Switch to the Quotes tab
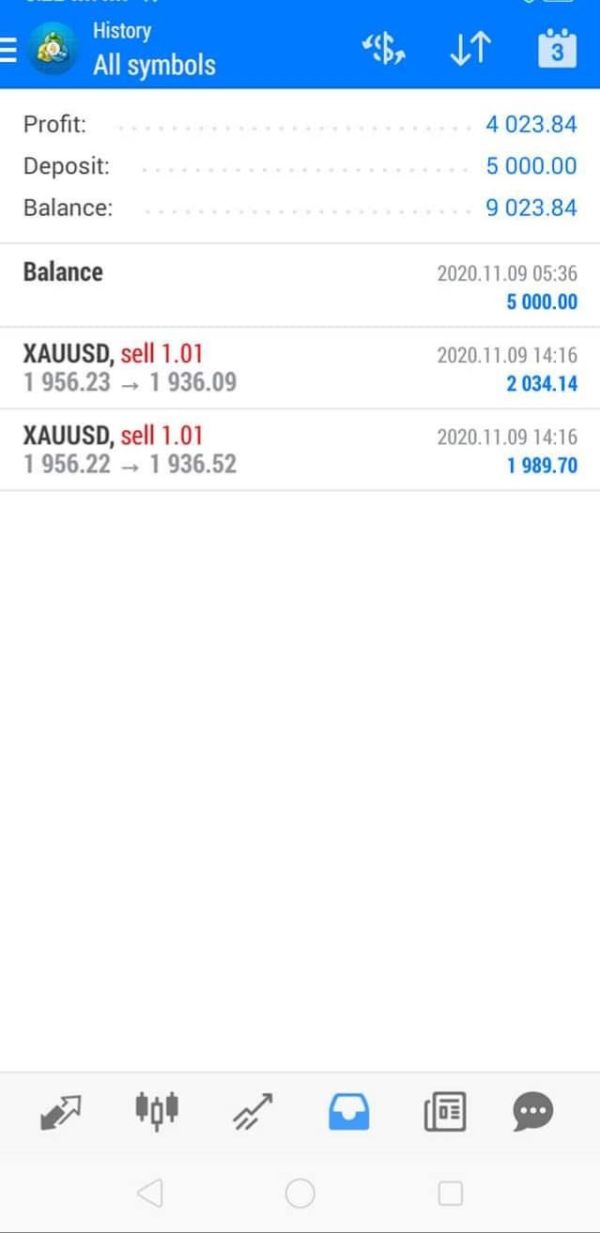 tap(61, 1111)
